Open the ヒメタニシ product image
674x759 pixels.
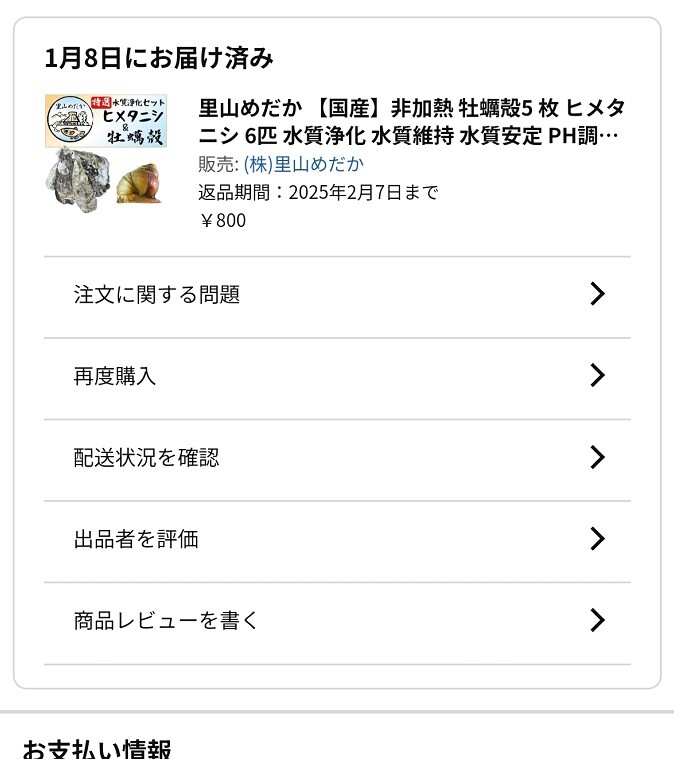pyautogui.click(x=106, y=149)
